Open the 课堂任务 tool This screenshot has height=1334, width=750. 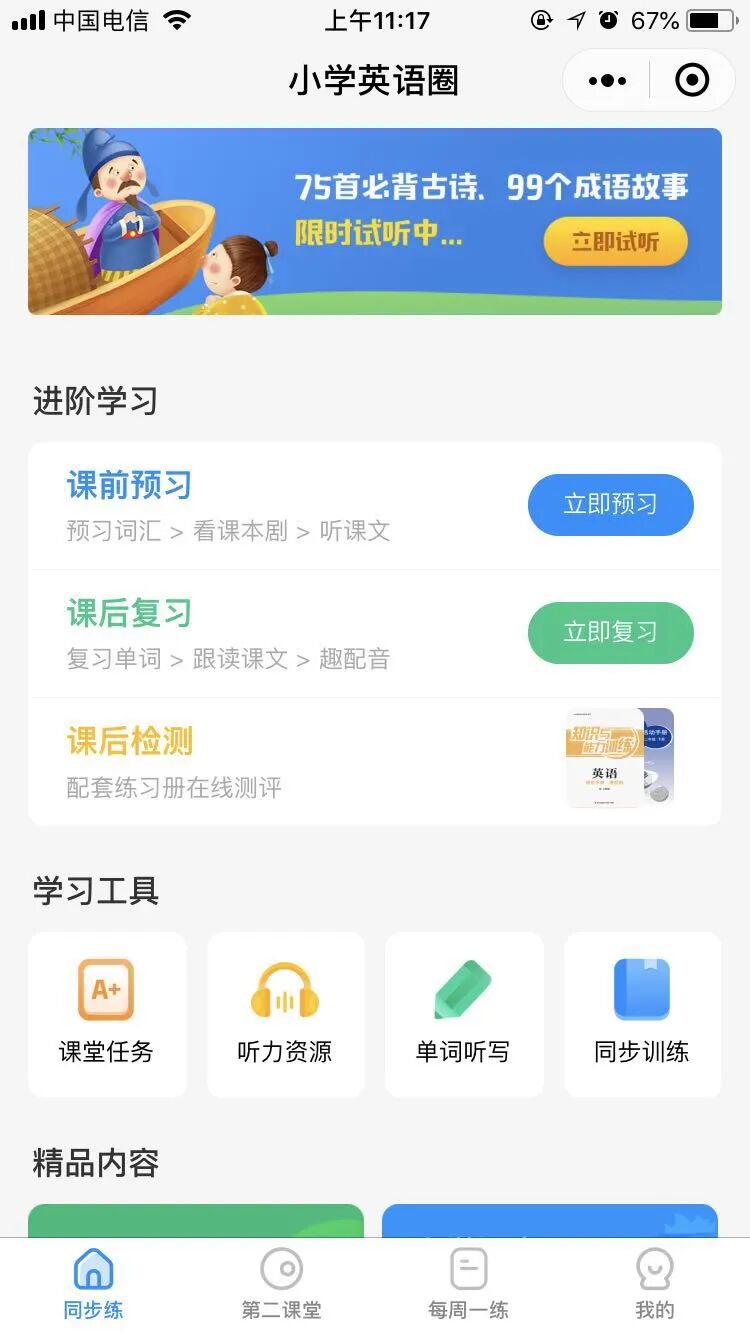point(106,1014)
